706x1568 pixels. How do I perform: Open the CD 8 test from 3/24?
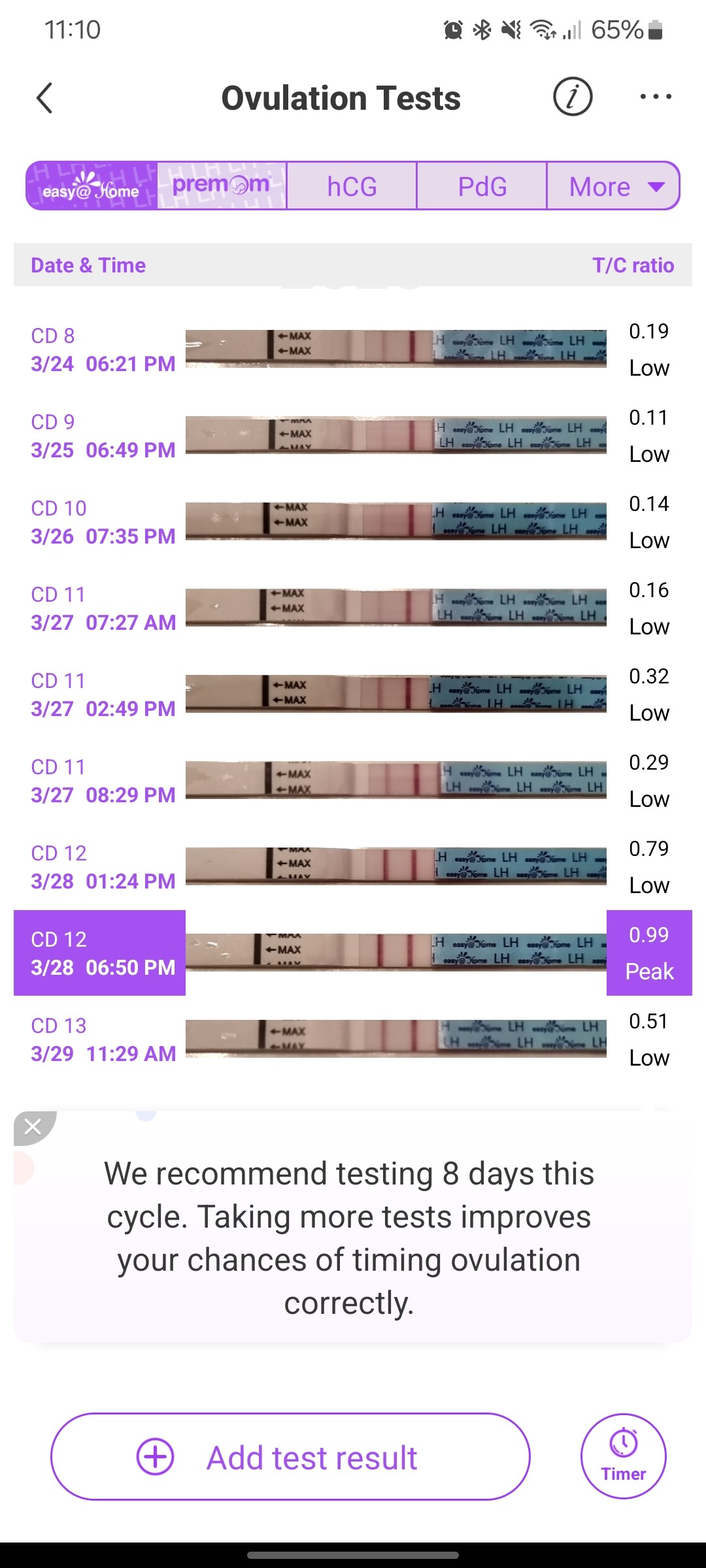click(x=353, y=350)
